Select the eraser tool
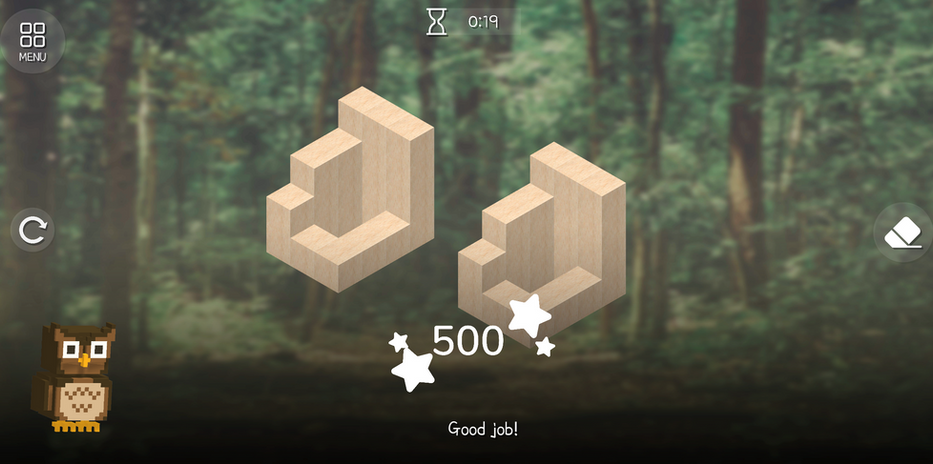Viewport: 933px width, 464px height. [903, 233]
